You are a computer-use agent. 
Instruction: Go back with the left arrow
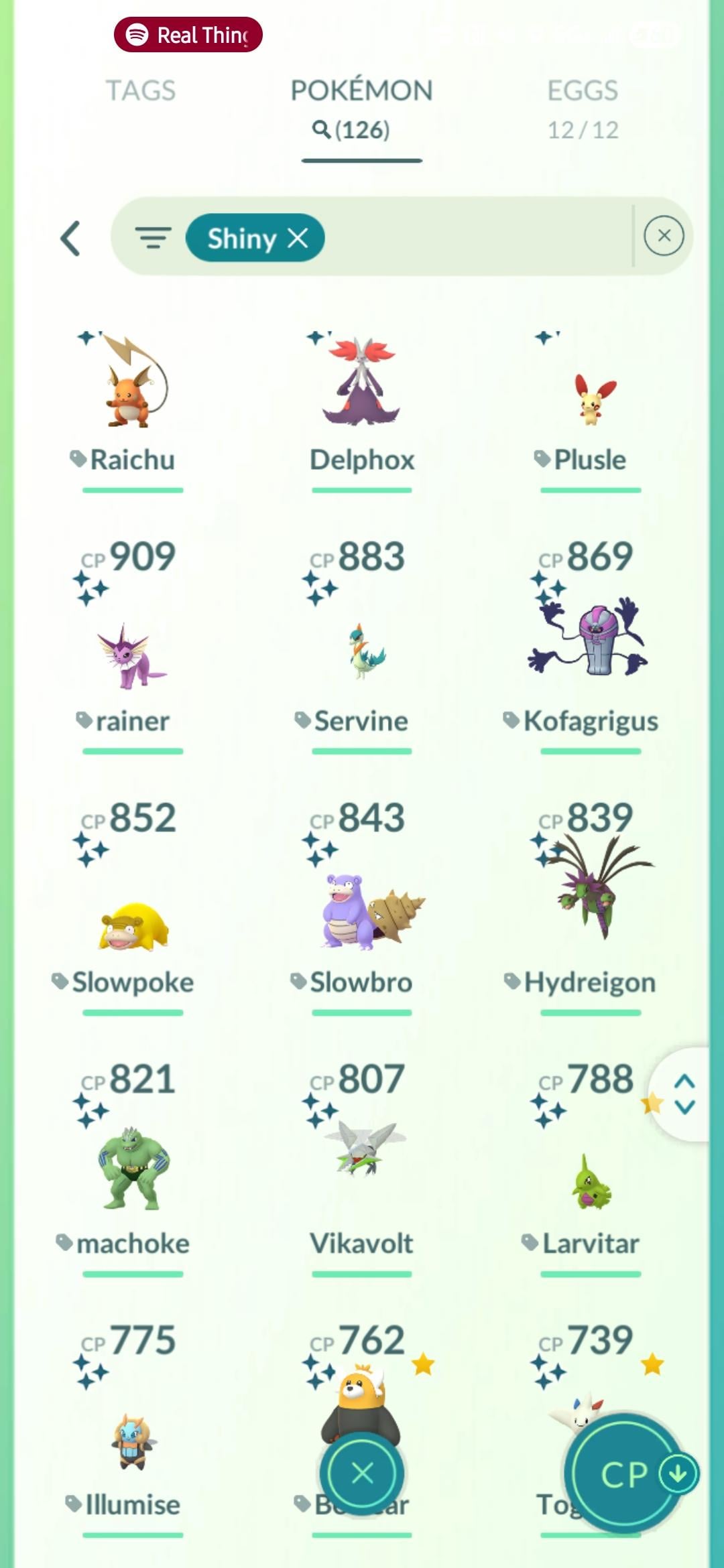[x=71, y=239]
